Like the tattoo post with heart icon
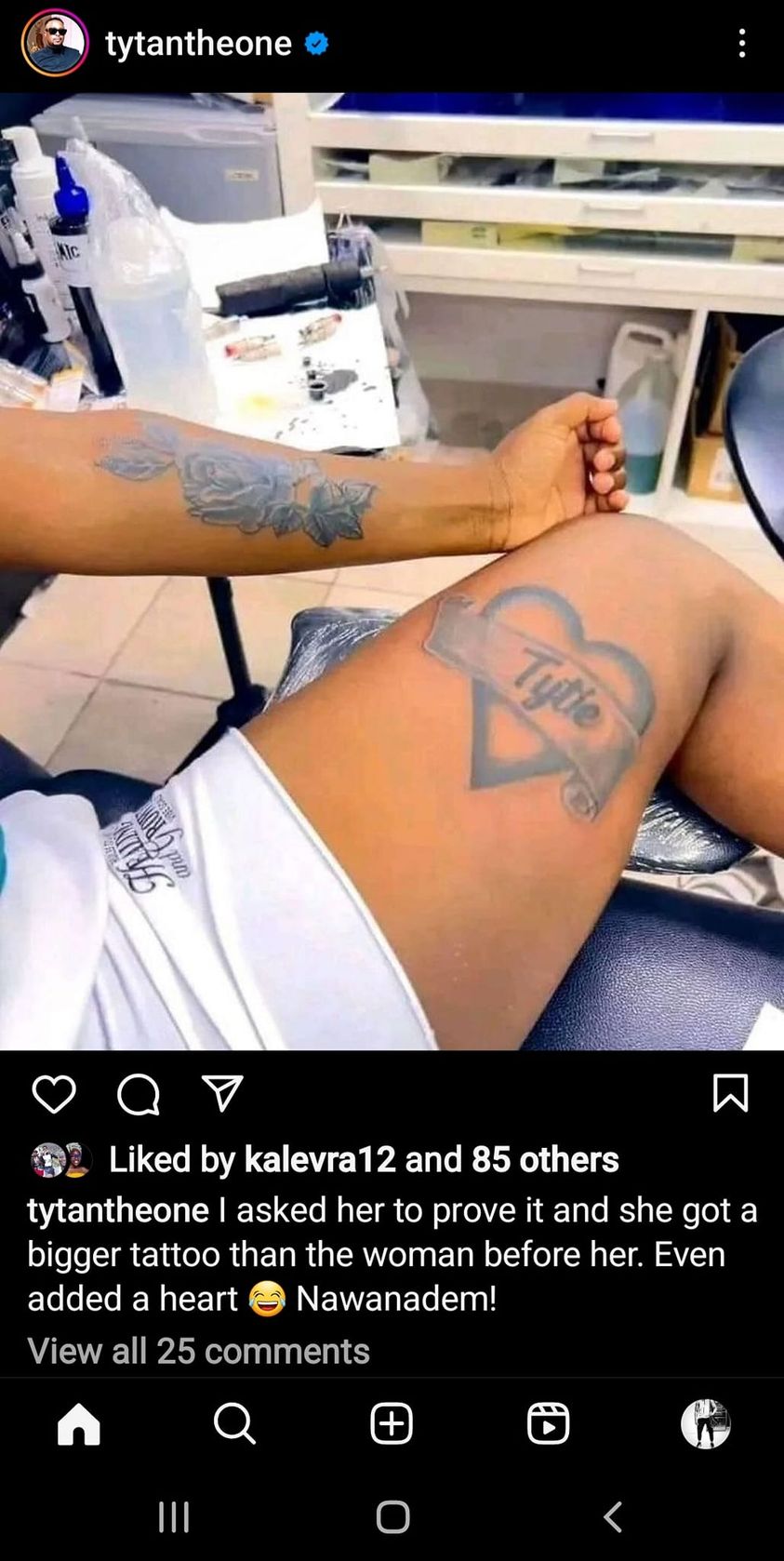 pos(54,1094)
